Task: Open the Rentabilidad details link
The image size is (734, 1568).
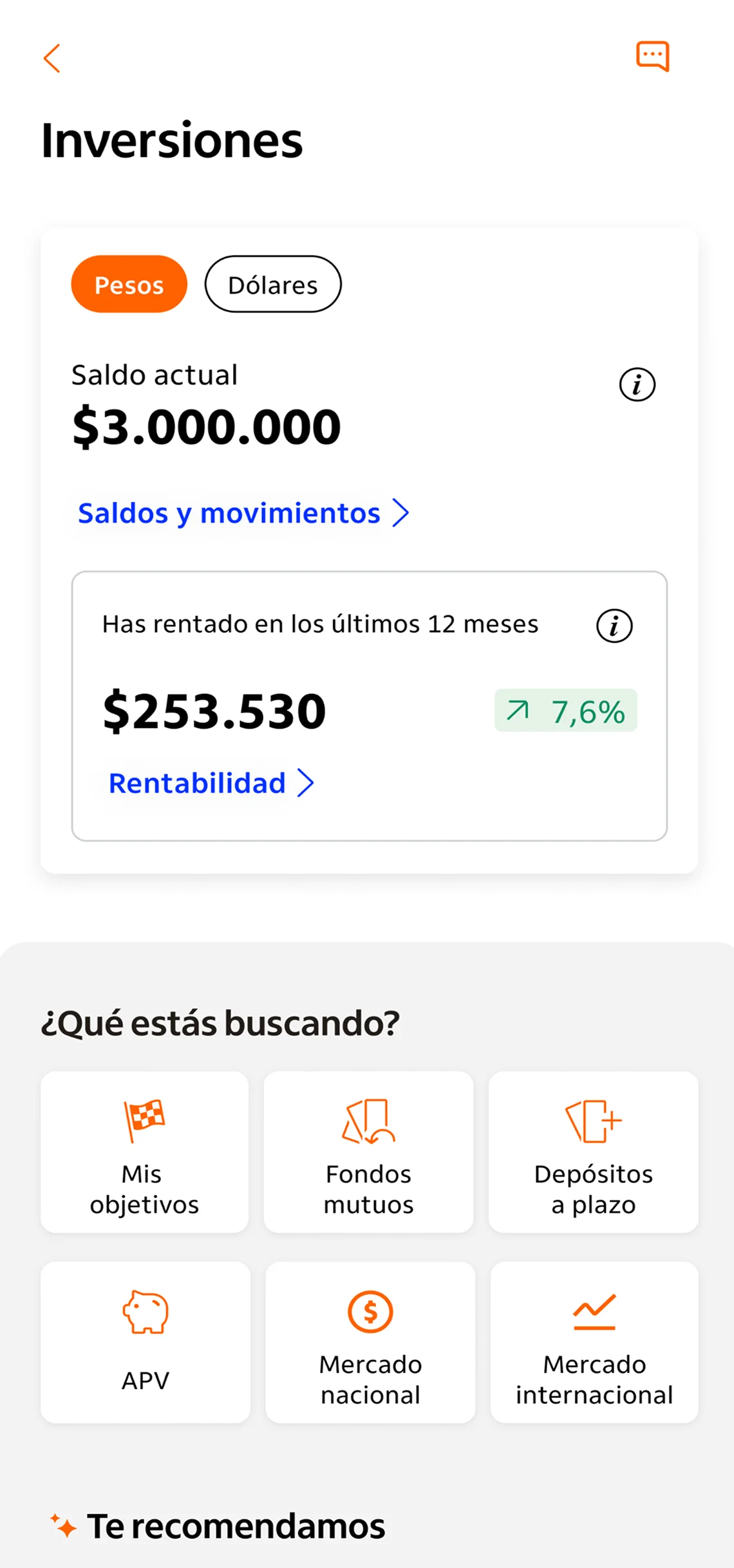Action: click(211, 783)
